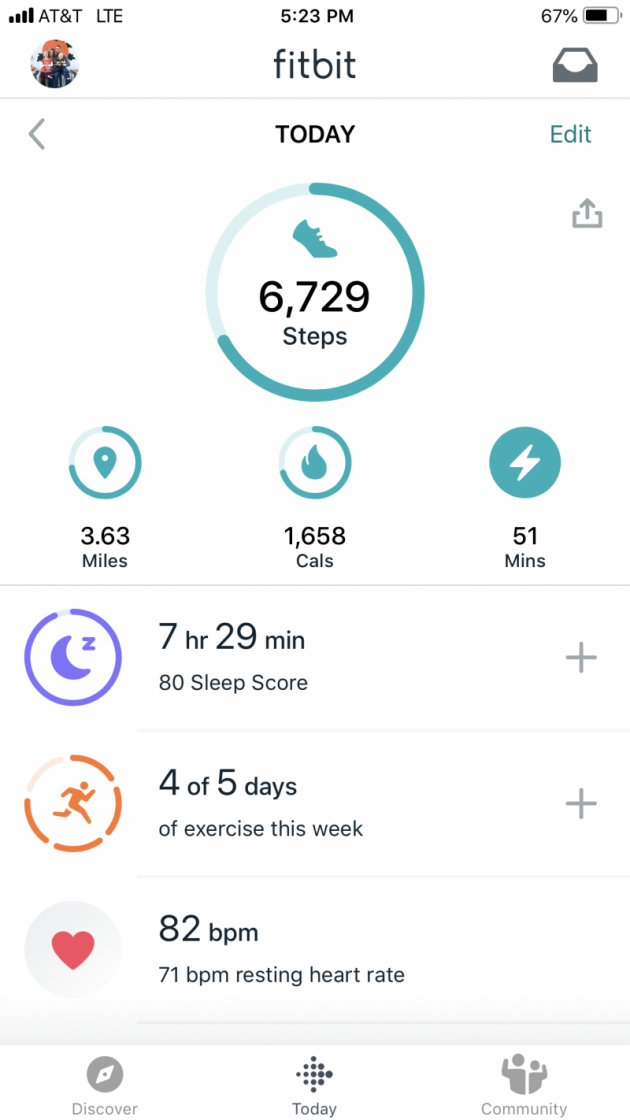Image resolution: width=630 pixels, height=1120 pixels.
Task: Switch to the Discover tab
Action: pyautogui.click(x=105, y=1085)
